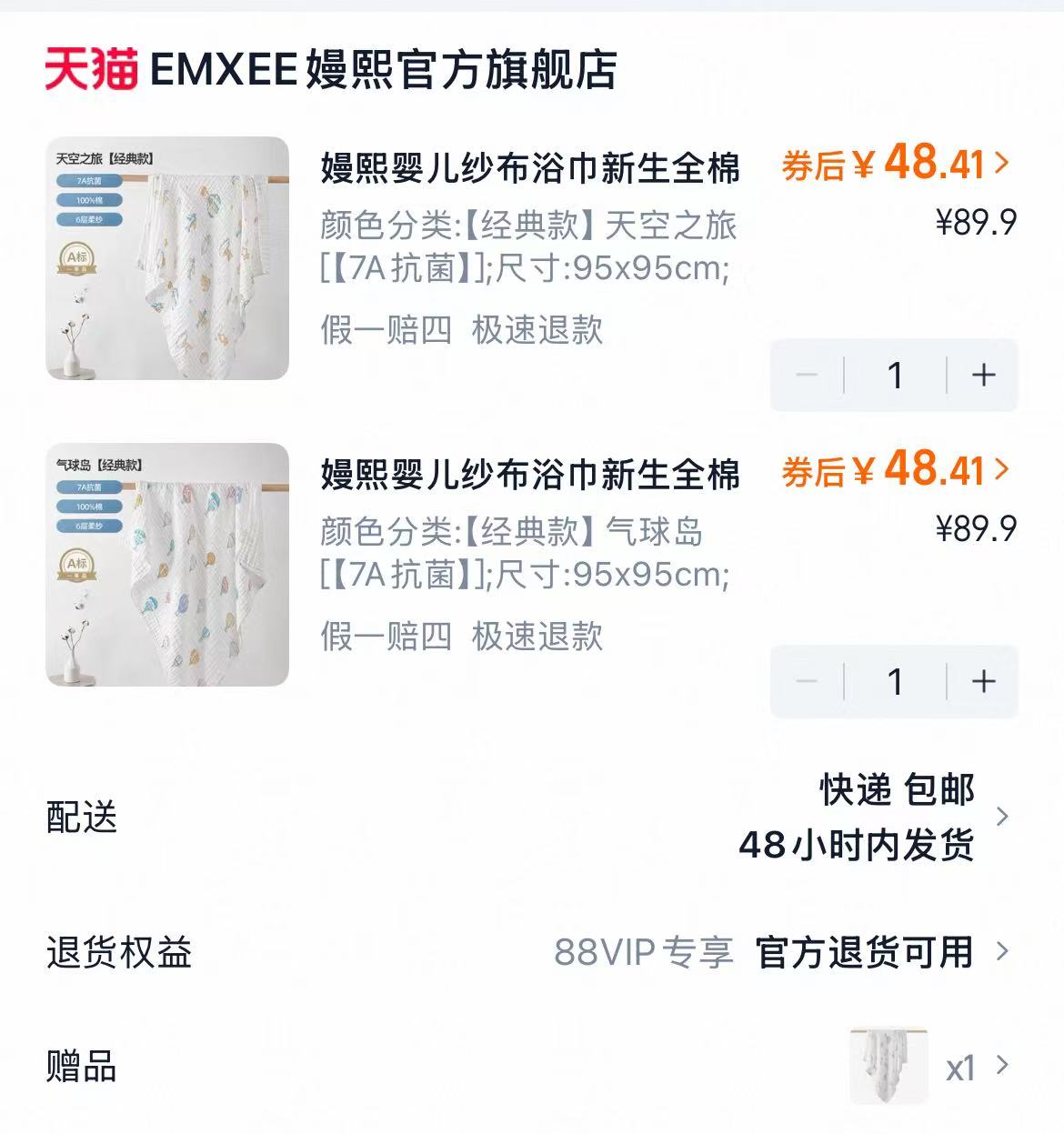Click the minus icon to decrease 天空之旅 quantity
Viewport: 1064px width, 1134px height.
click(x=808, y=376)
